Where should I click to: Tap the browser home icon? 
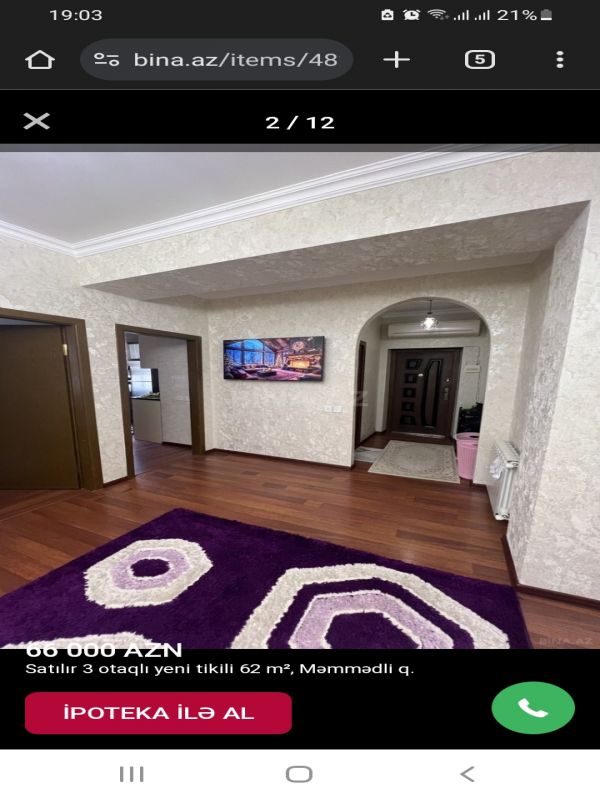point(40,60)
